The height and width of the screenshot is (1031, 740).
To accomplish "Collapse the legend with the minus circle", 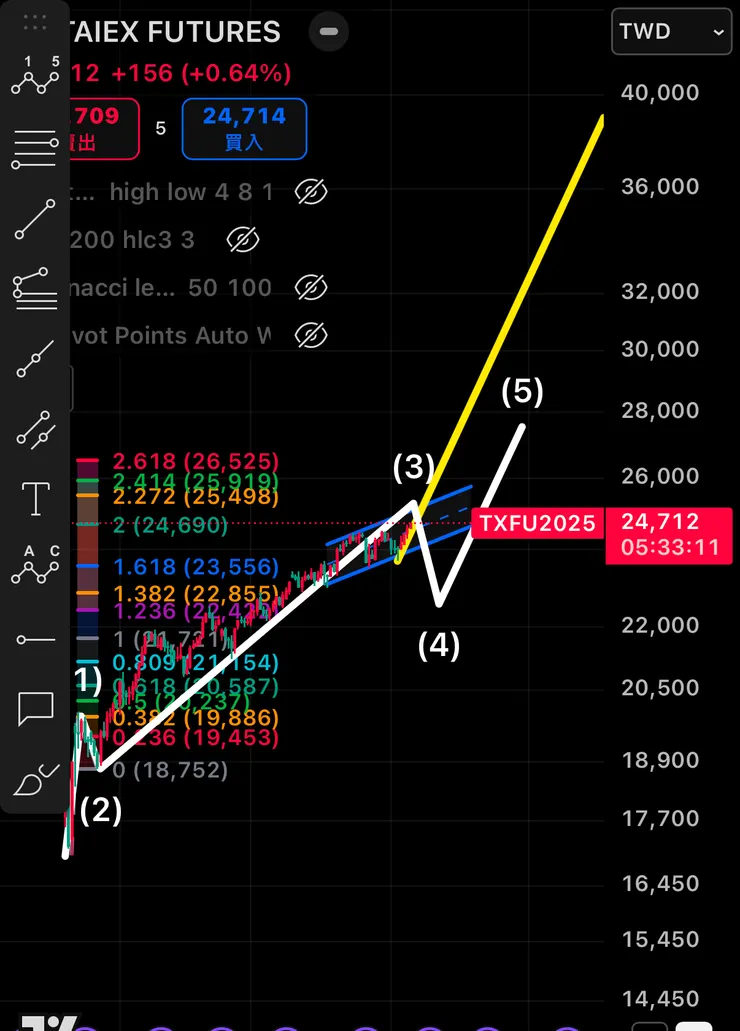I will pyautogui.click(x=331, y=32).
